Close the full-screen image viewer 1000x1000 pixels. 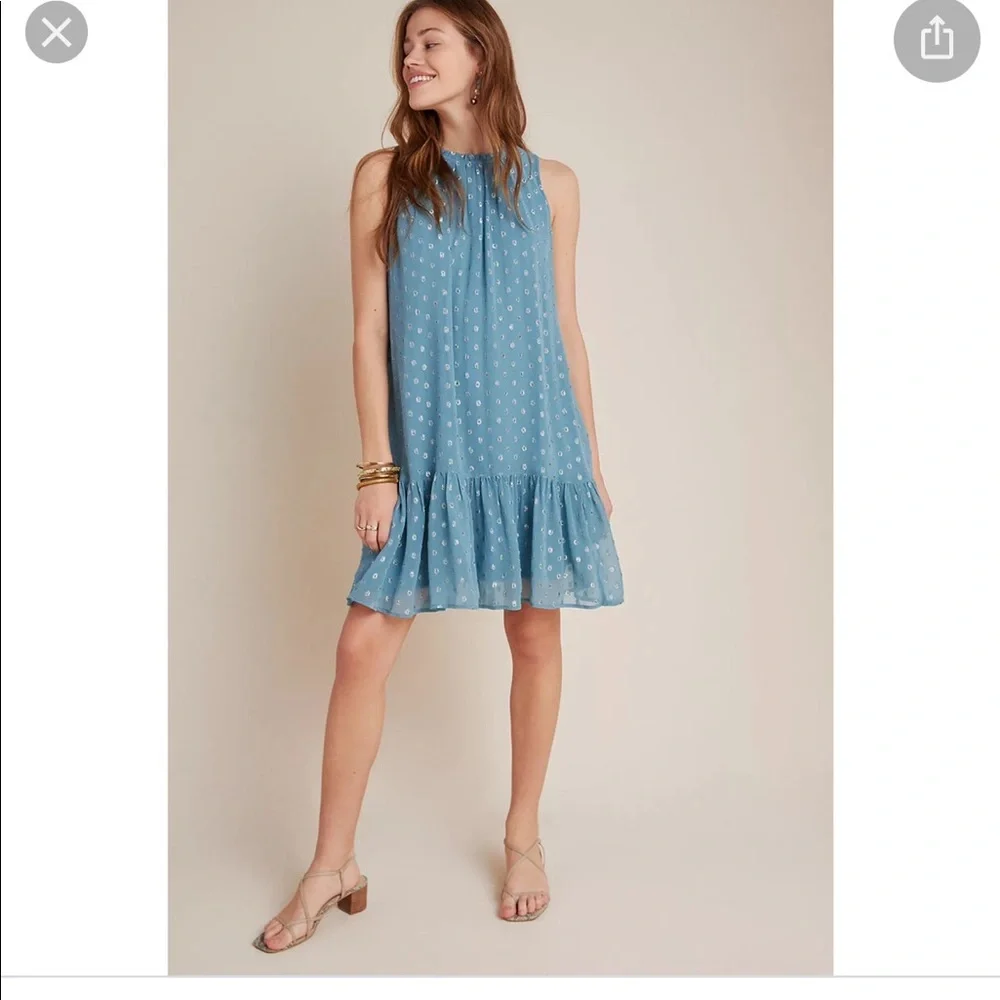(x=56, y=33)
